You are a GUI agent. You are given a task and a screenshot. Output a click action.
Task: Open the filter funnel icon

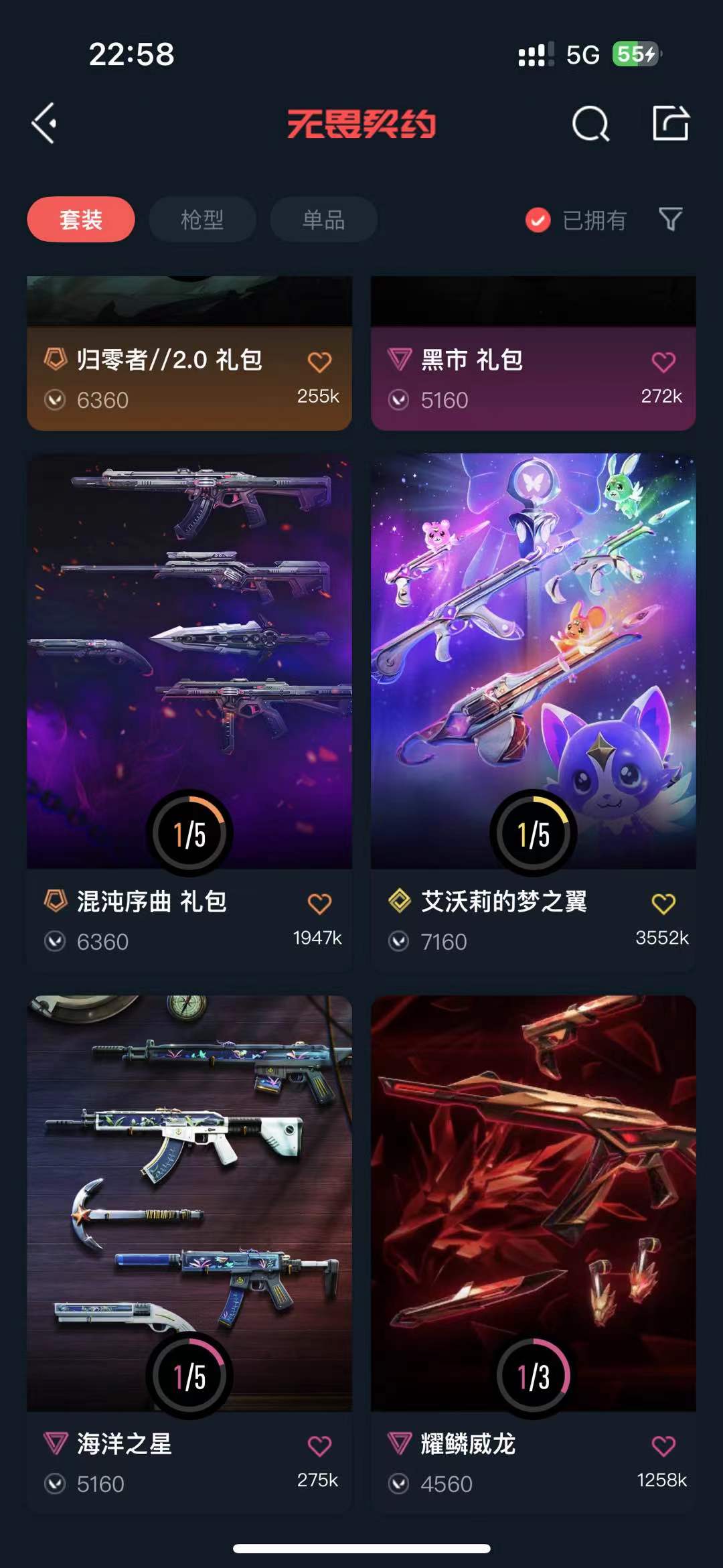click(670, 219)
